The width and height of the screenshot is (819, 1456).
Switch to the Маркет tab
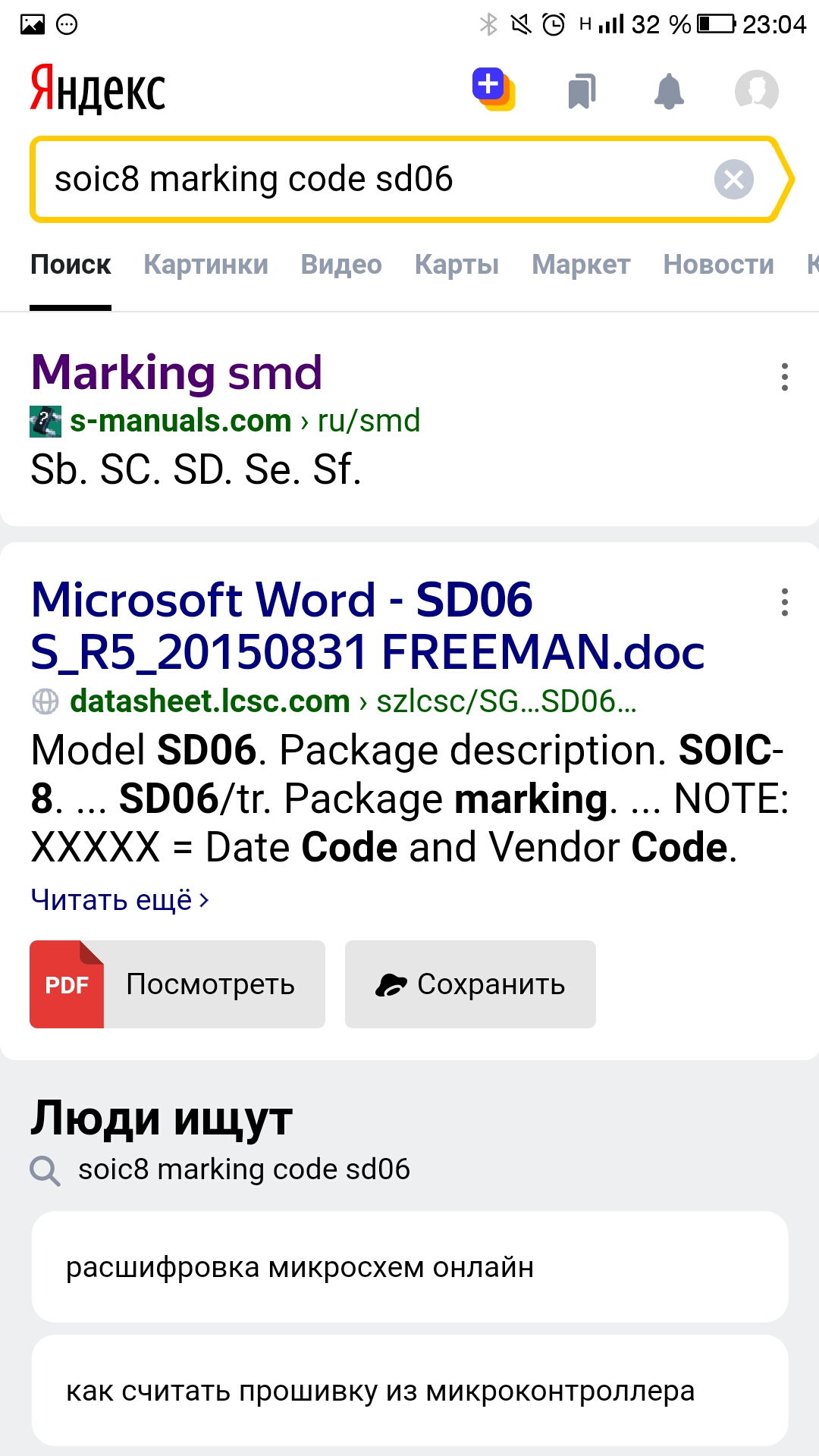tap(581, 265)
